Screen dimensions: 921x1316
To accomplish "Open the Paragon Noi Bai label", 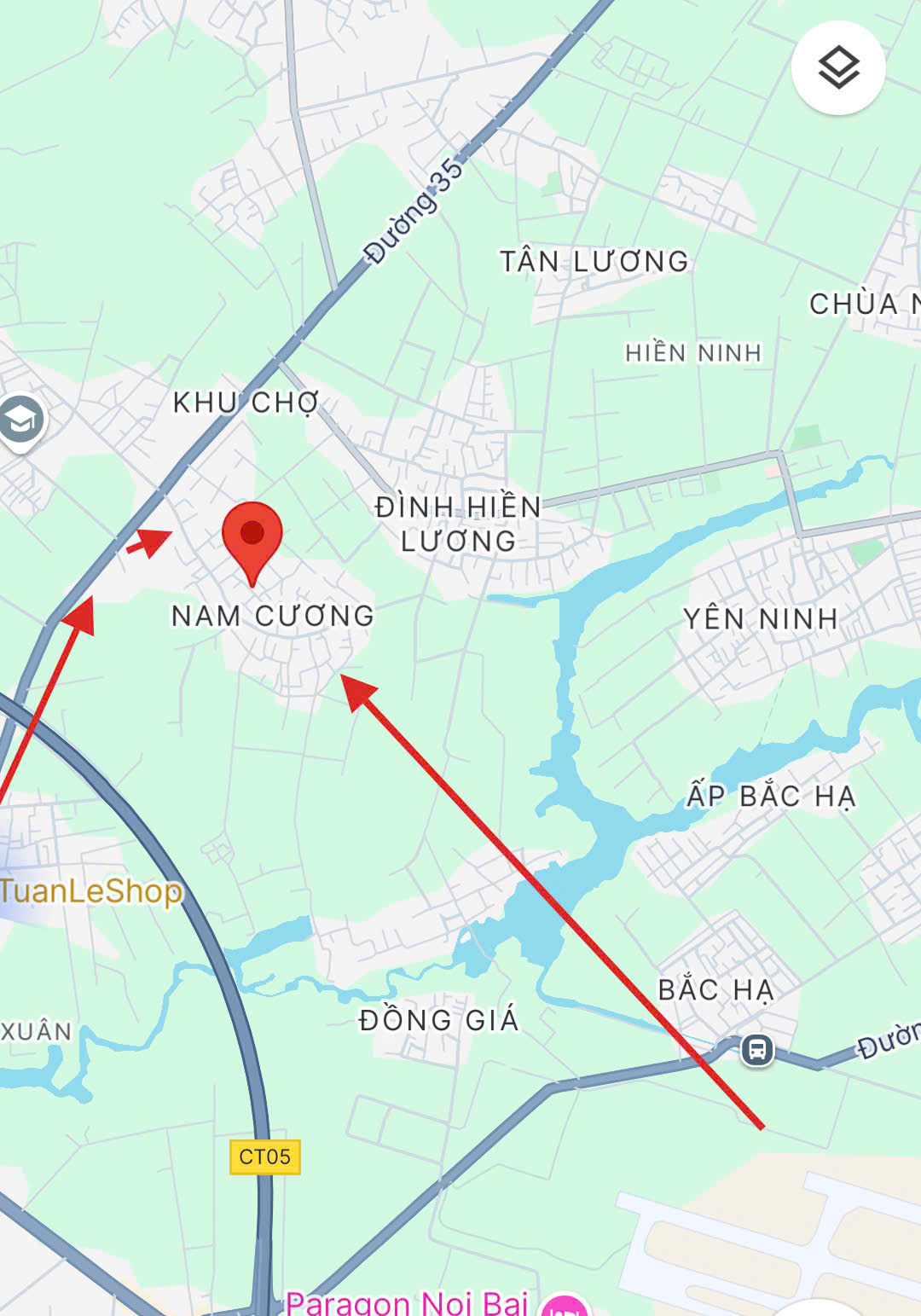I will point(408,1302).
